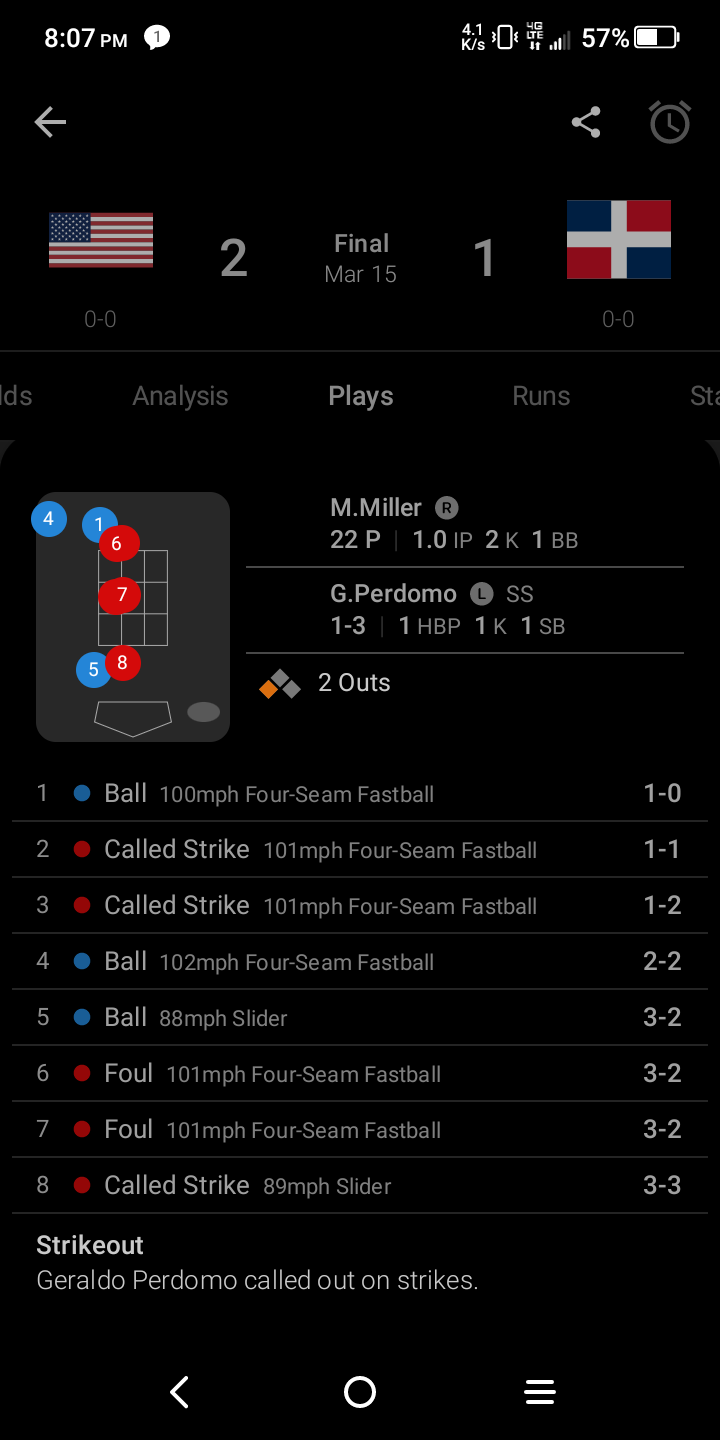Open recent apps from the navigation bar
This screenshot has width=720, height=1440.
coord(540,1392)
